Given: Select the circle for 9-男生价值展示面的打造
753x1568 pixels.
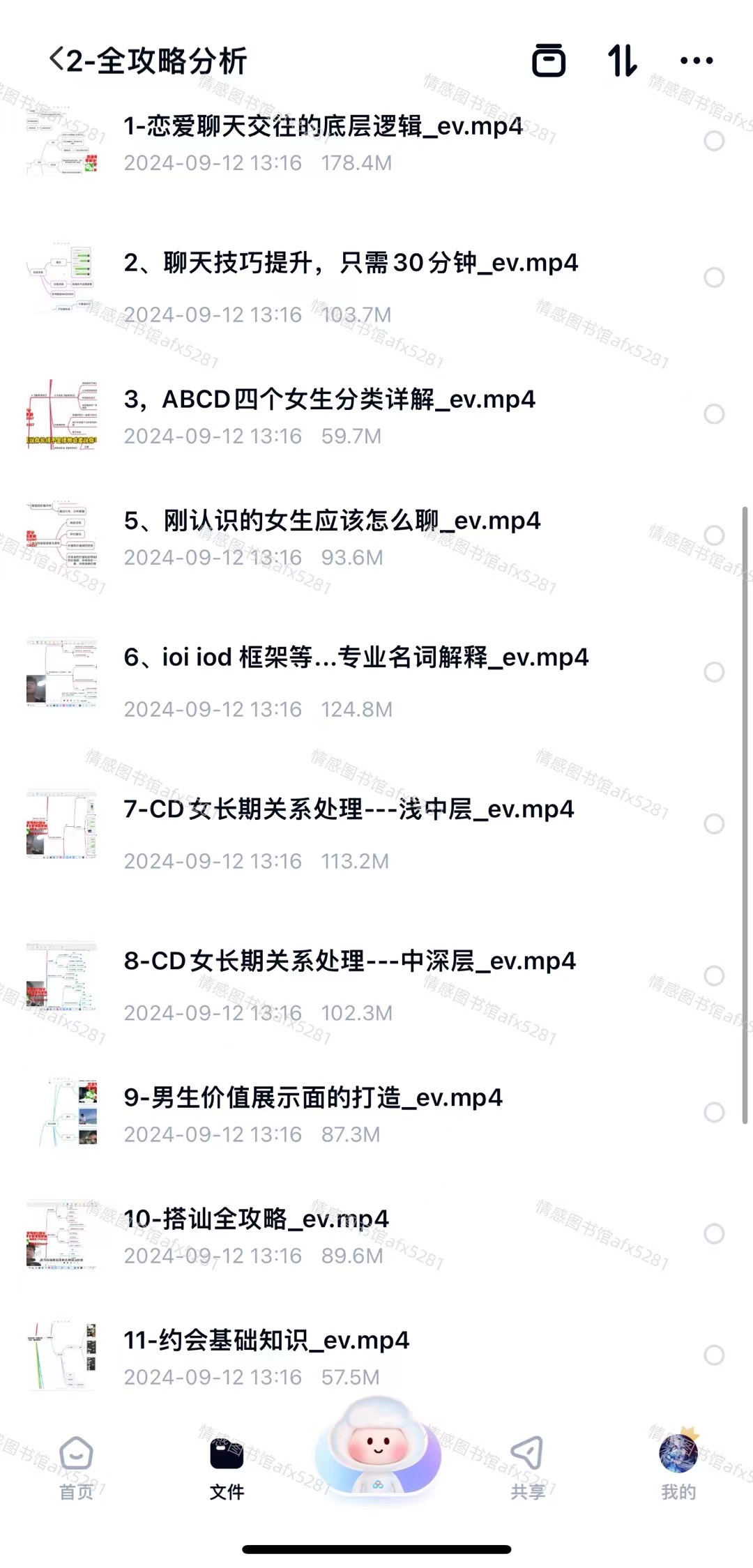Looking at the screenshot, I should tap(713, 1112).
